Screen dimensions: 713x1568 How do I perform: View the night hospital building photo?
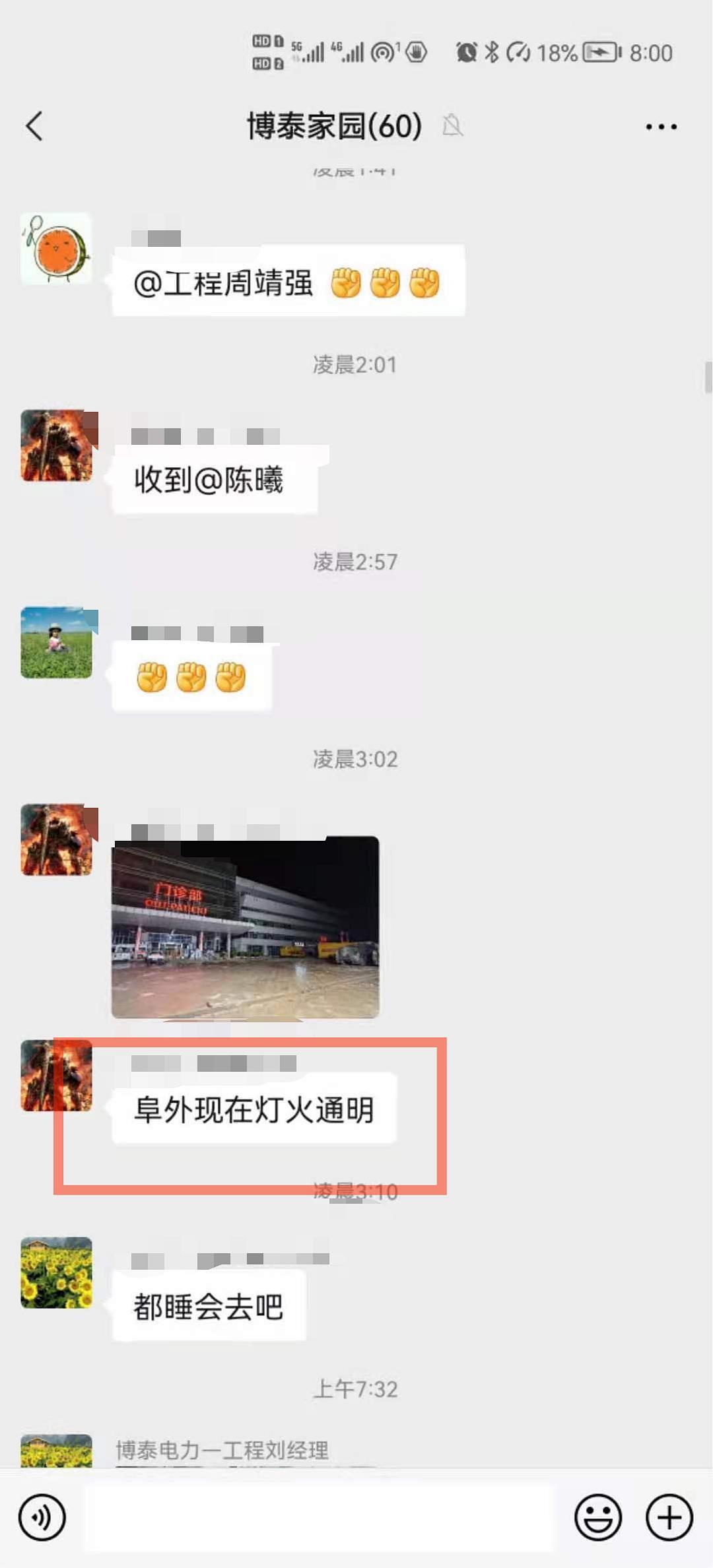point(245,927)
